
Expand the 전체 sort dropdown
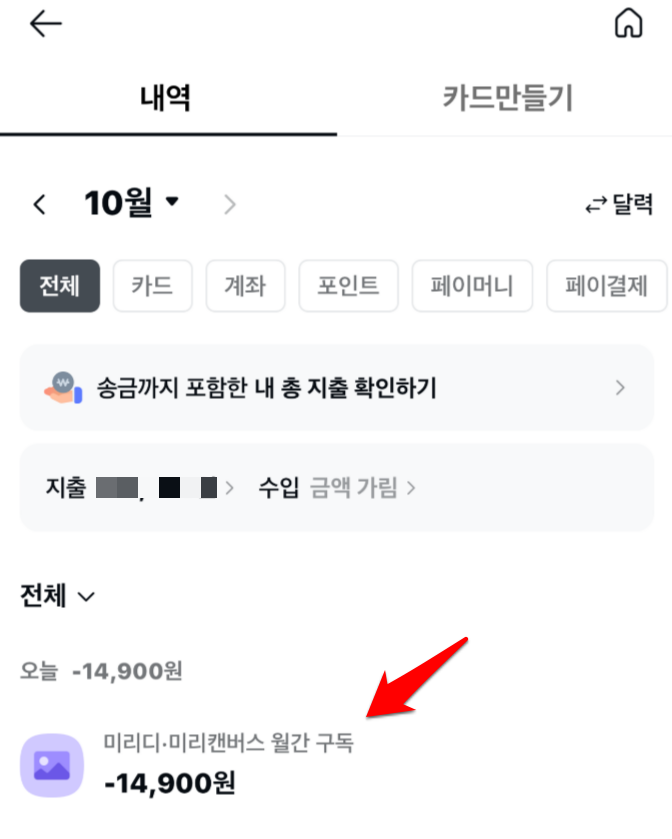click(58, 597)
